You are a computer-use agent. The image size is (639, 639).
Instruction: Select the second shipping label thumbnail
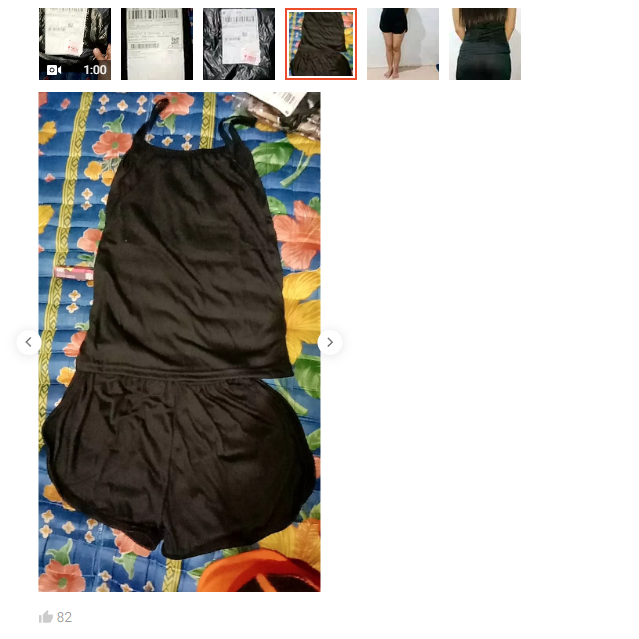point(157,44)
